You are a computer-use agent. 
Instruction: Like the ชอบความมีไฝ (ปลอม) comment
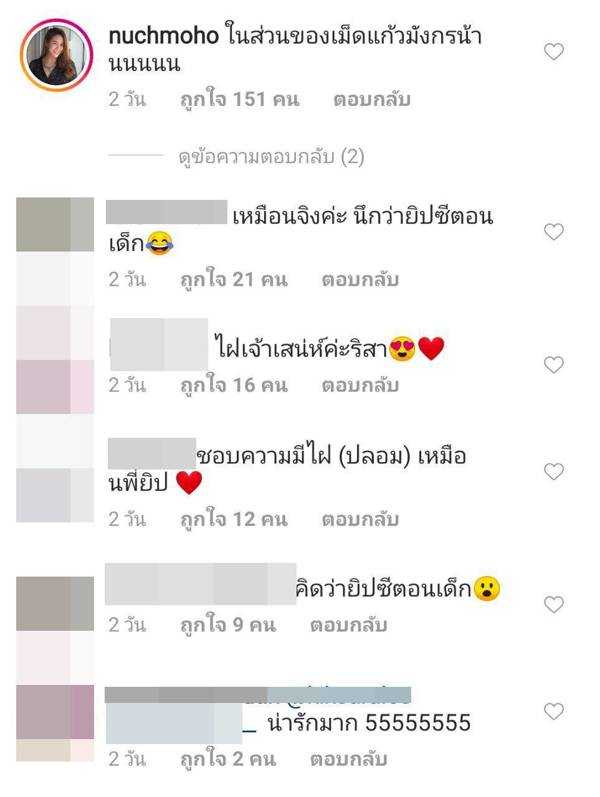[554, 471]
